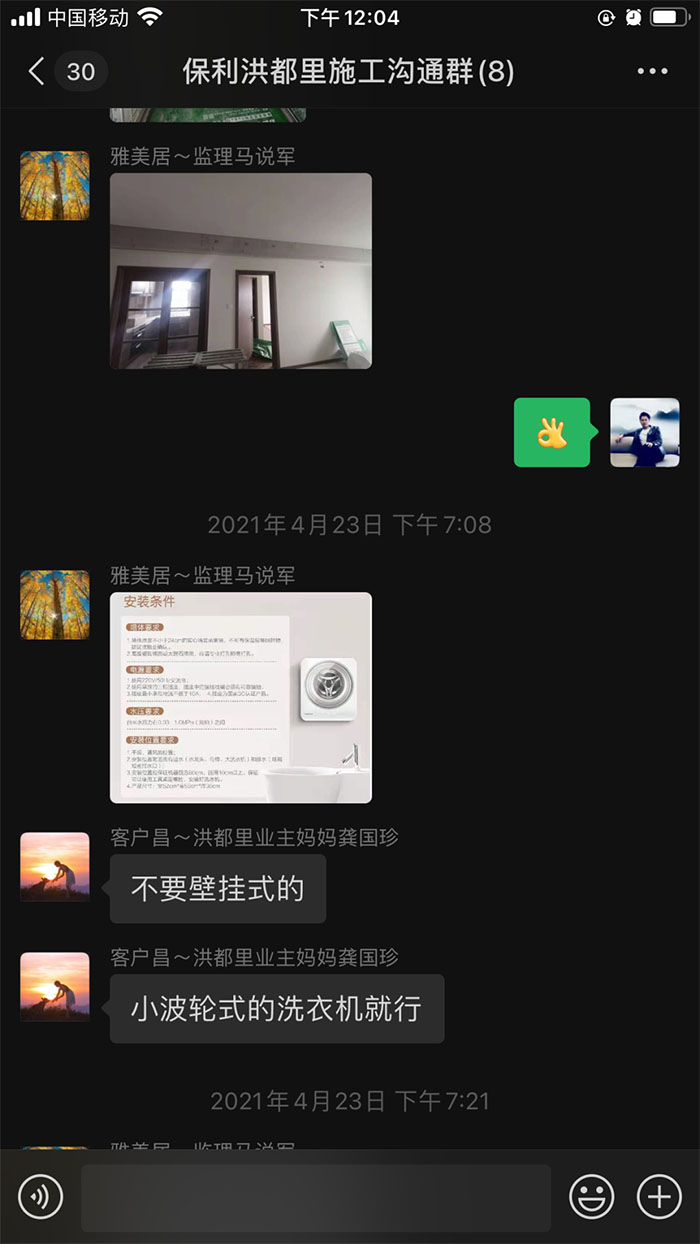Image resolution: width=700 pixels, height=1244 pixels.
Task: View 龚国珍's avatar beside 不要壁挂式的
Action: point(55,867)
